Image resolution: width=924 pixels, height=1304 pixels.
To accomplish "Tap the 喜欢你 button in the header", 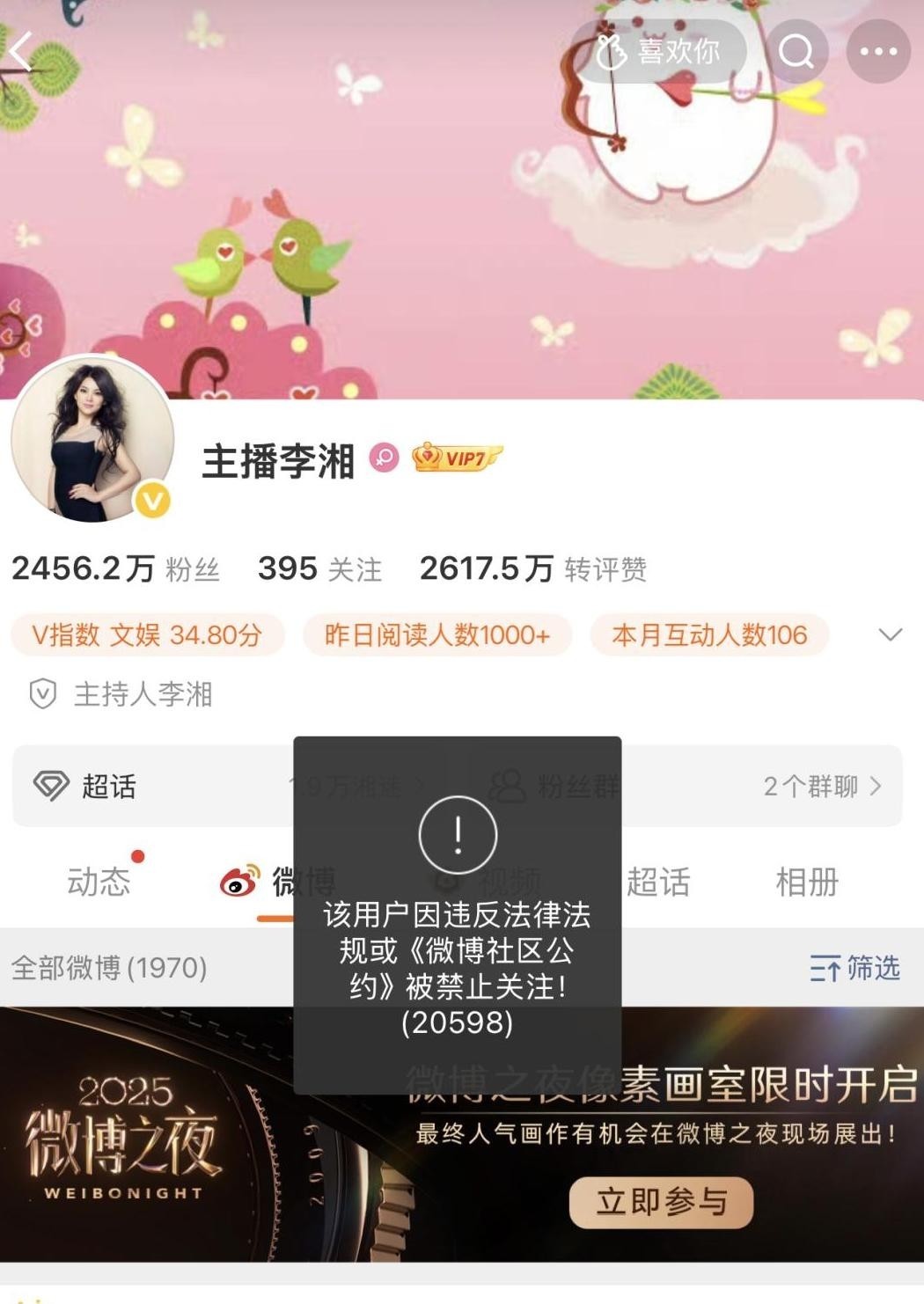I will [x=659, y=51].
